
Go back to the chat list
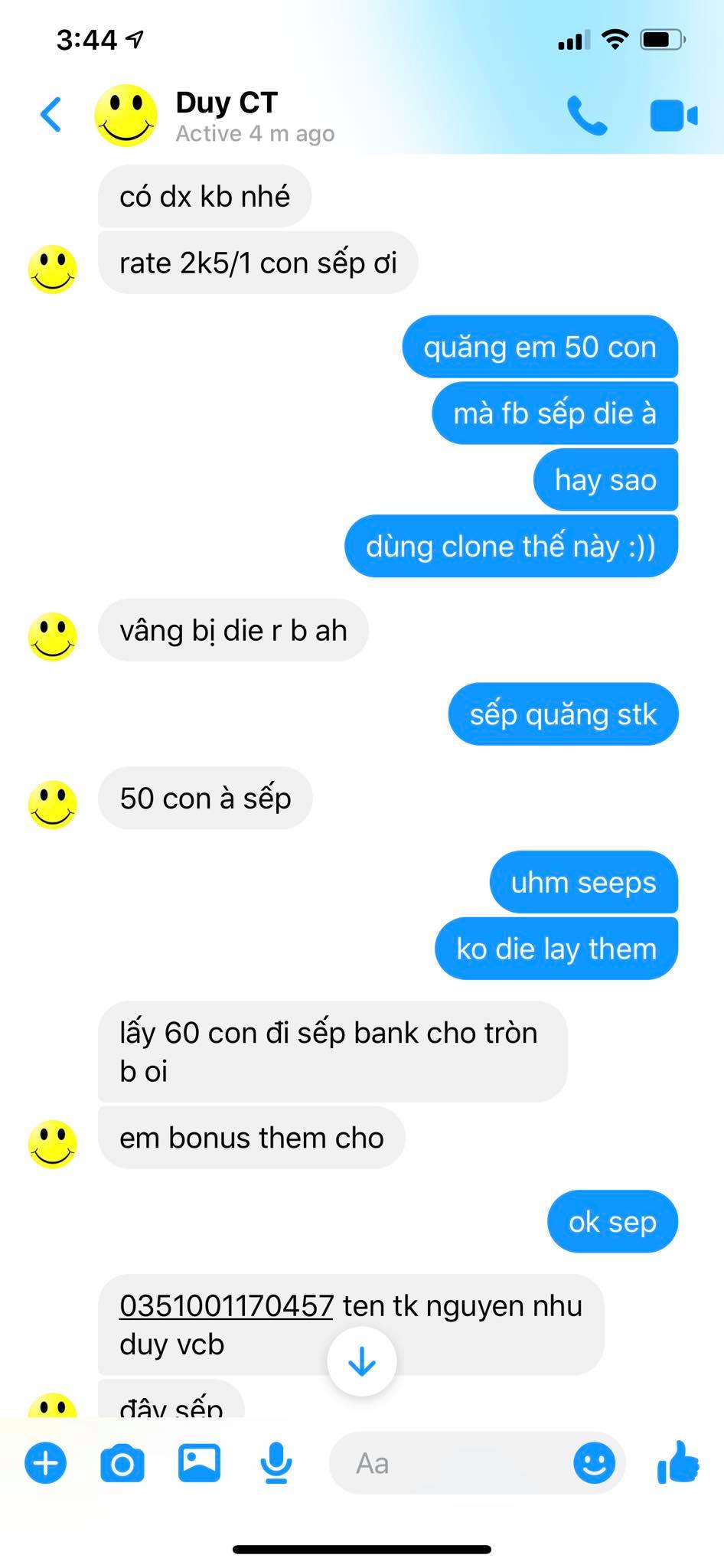click(51, 116)
